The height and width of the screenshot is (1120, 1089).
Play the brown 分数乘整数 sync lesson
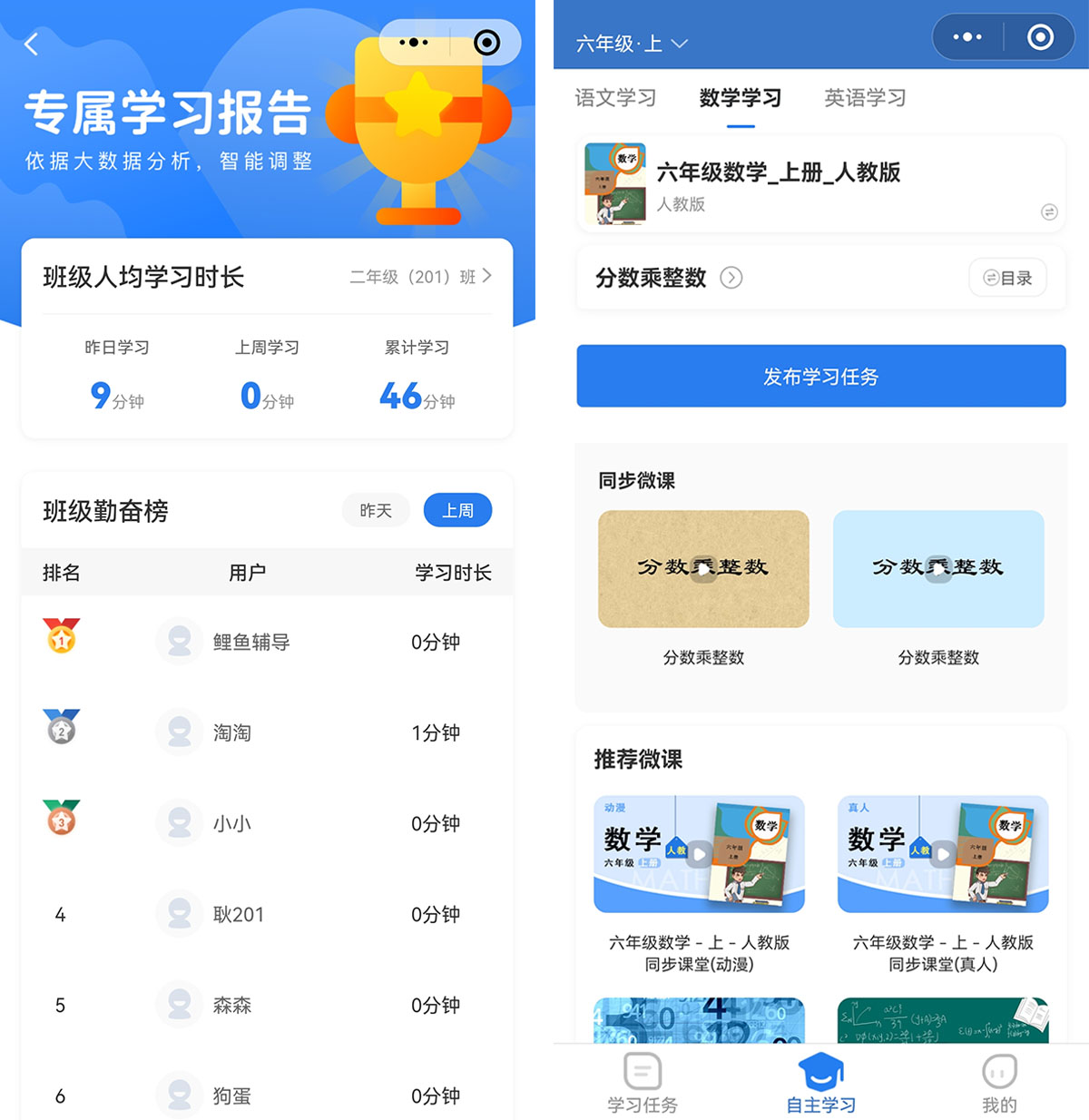(703, 569)
